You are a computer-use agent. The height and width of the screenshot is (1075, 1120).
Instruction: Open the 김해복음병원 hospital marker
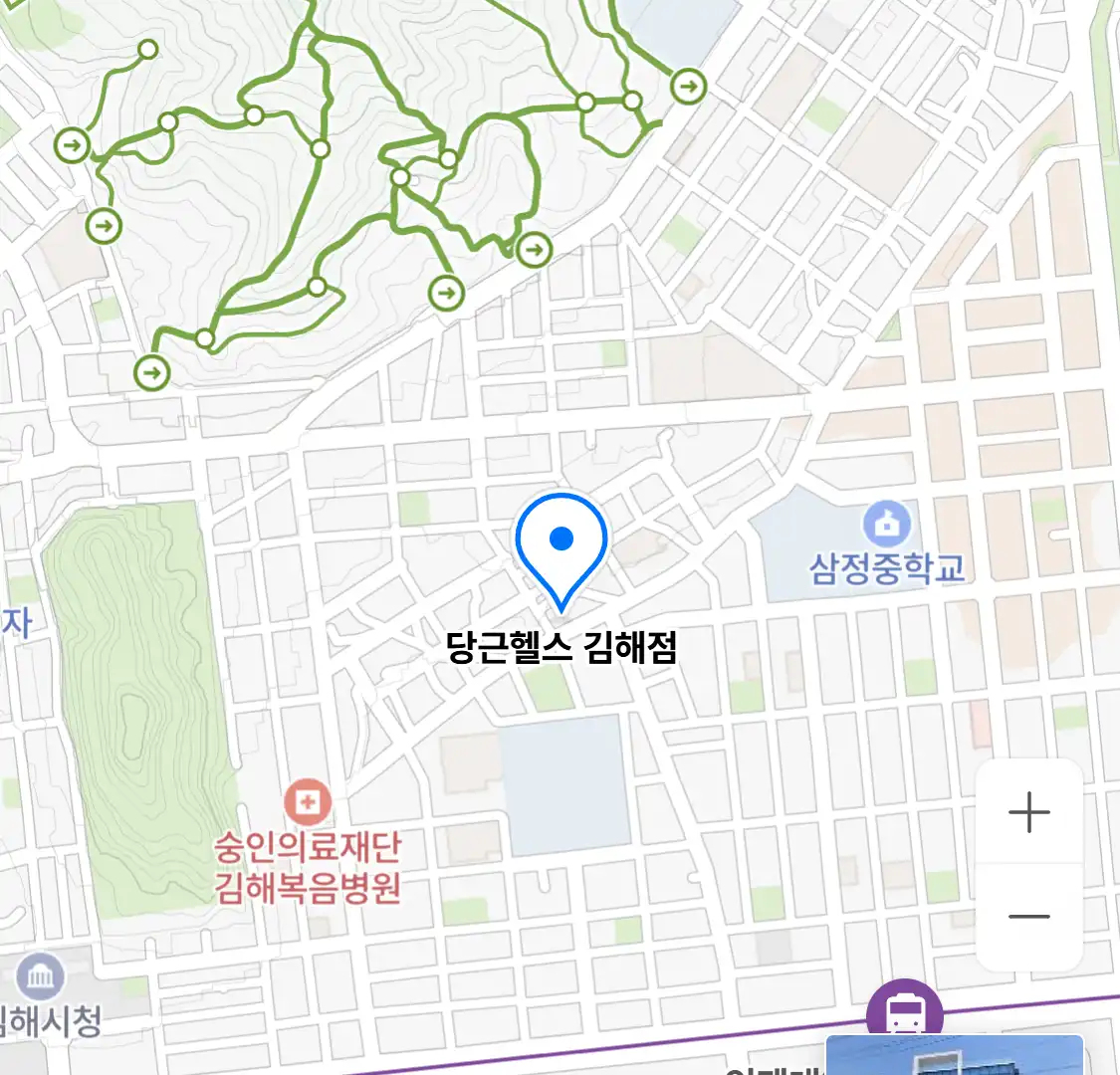(308, 800)
